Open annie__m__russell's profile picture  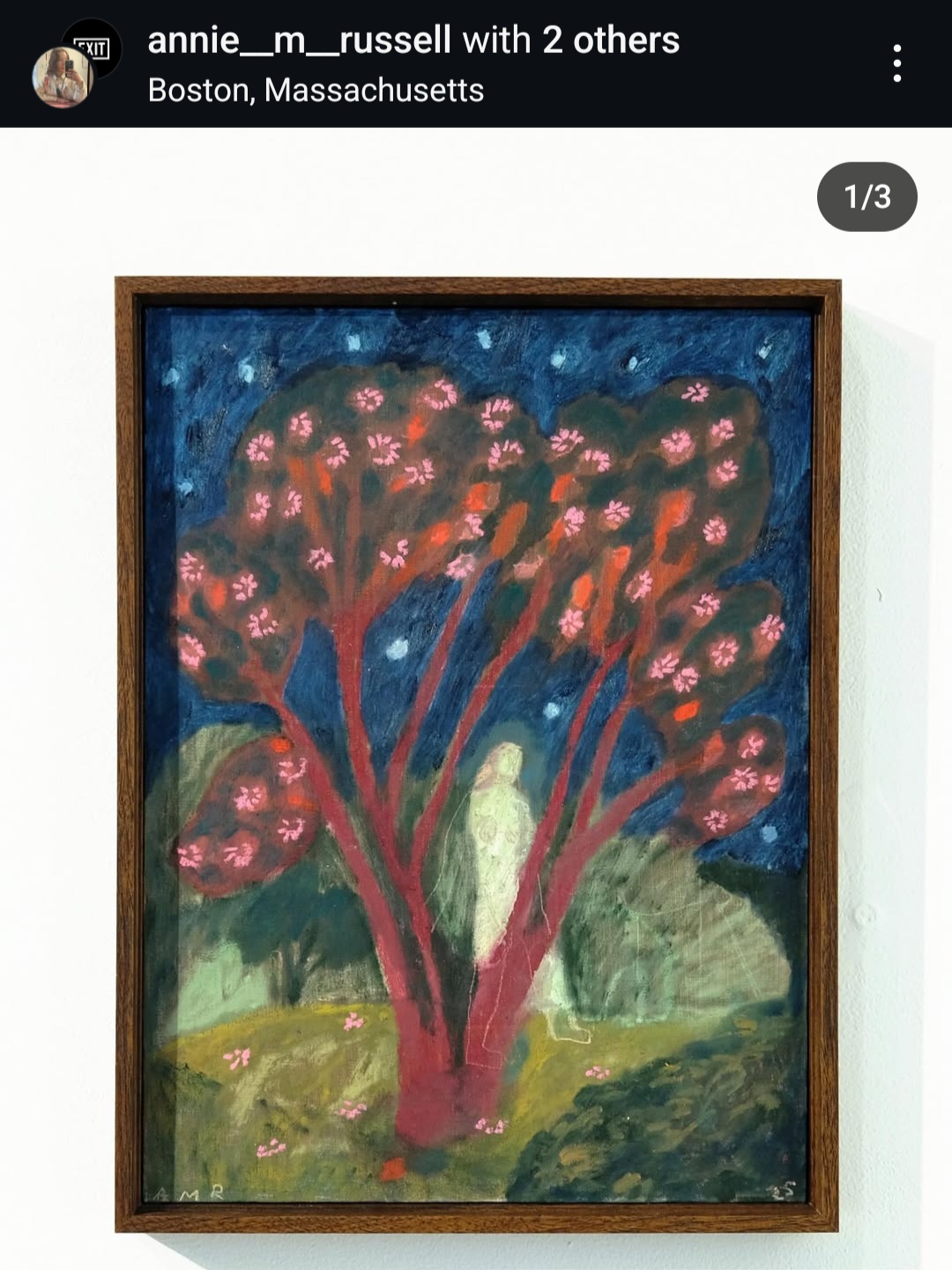click(63, 76)
